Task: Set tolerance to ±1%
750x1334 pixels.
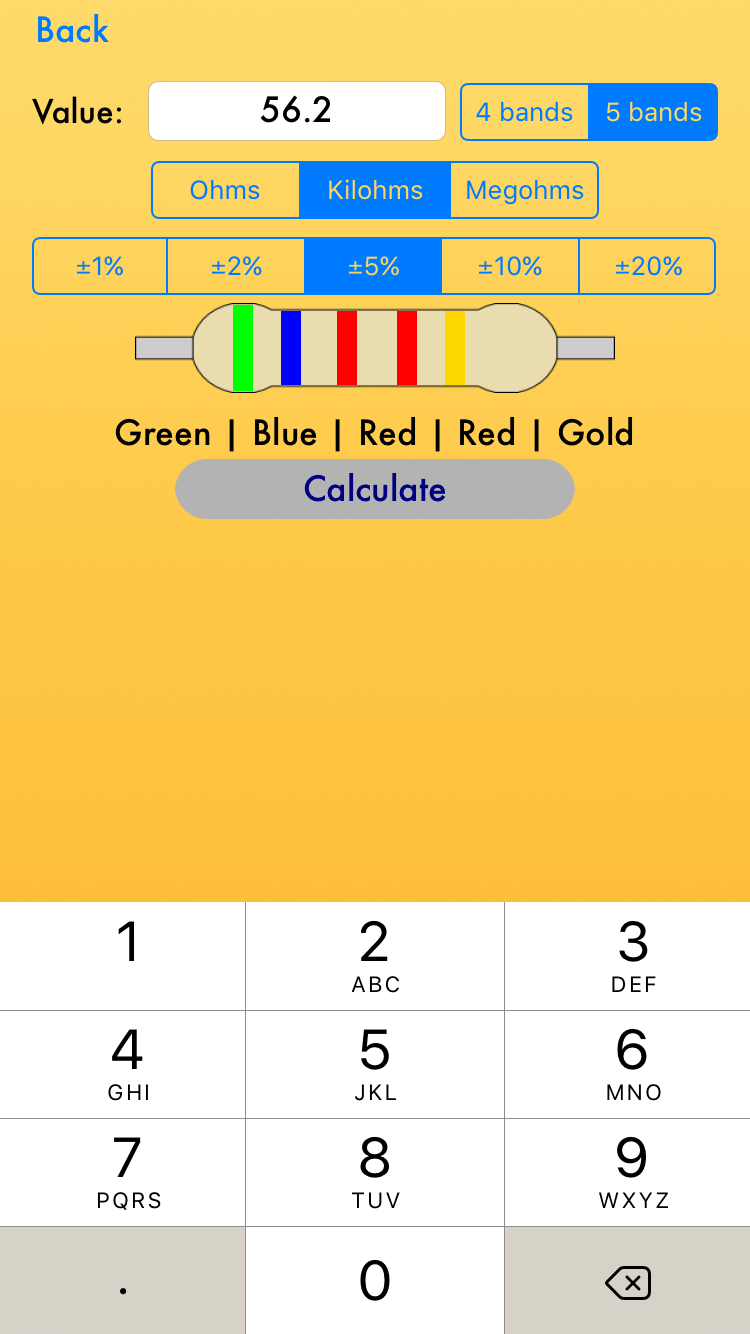Action: 100,266
